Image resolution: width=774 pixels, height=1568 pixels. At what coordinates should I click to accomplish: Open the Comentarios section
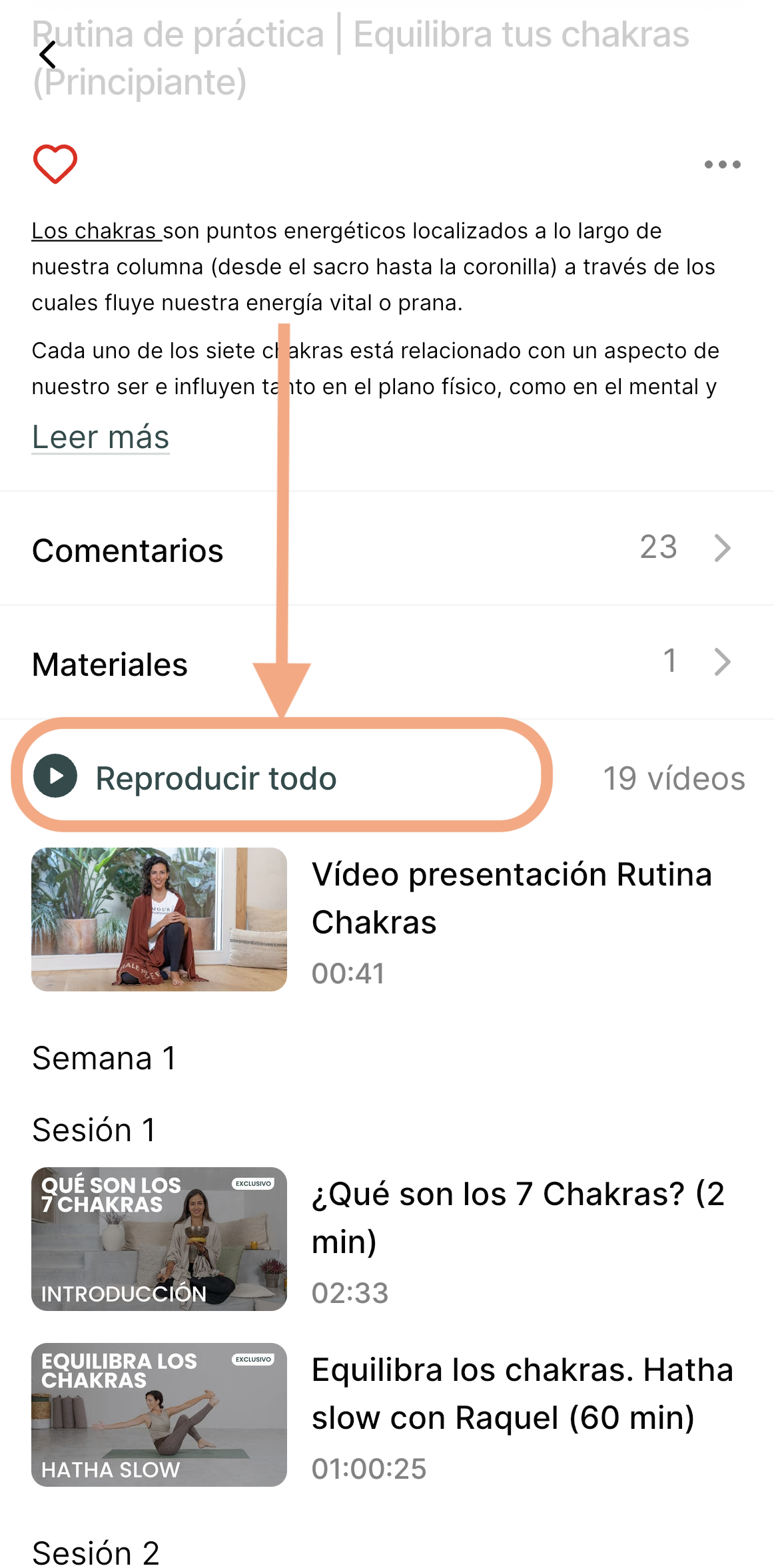pos(386,549)
